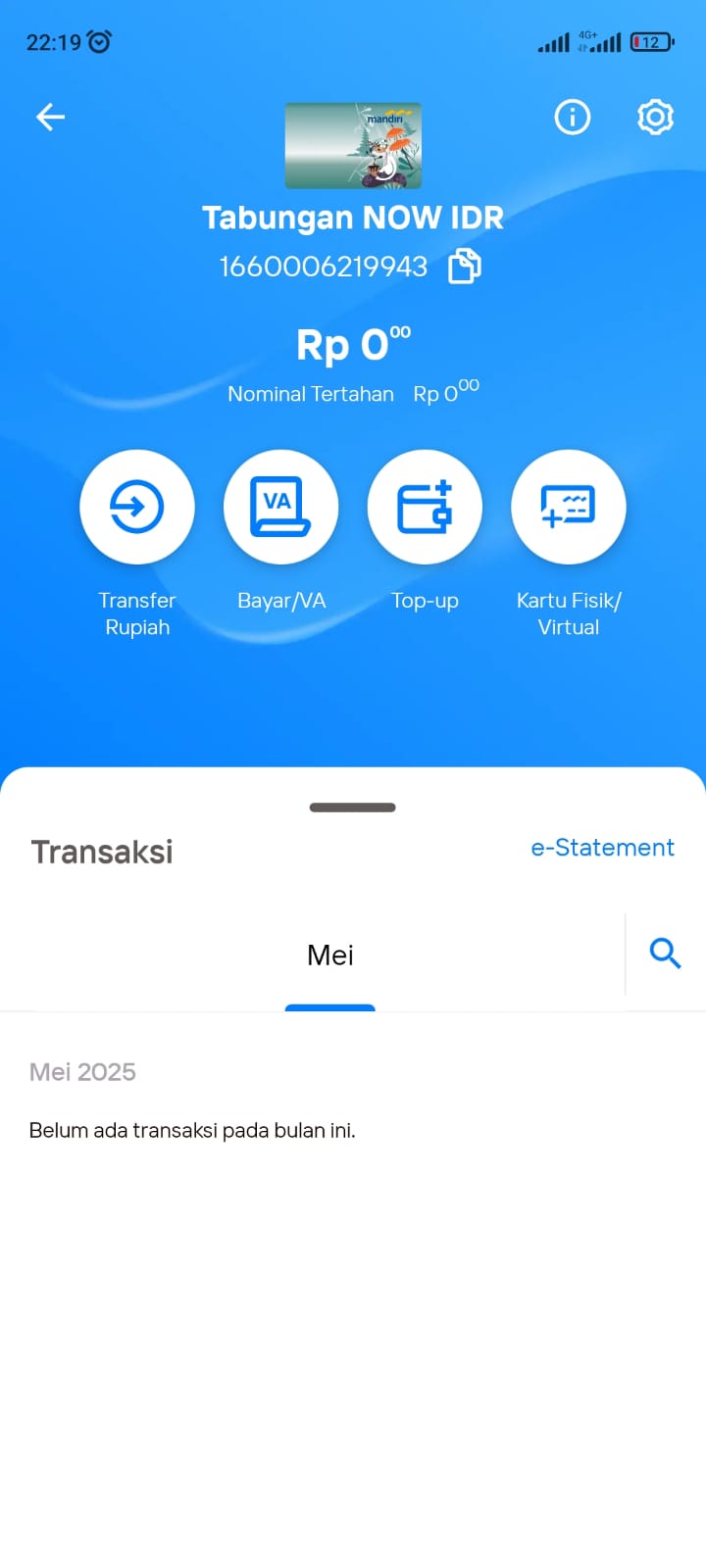This screenshot has width=706, height=1568.
Task: Open the Top-up feature
Action: (425, 507)
